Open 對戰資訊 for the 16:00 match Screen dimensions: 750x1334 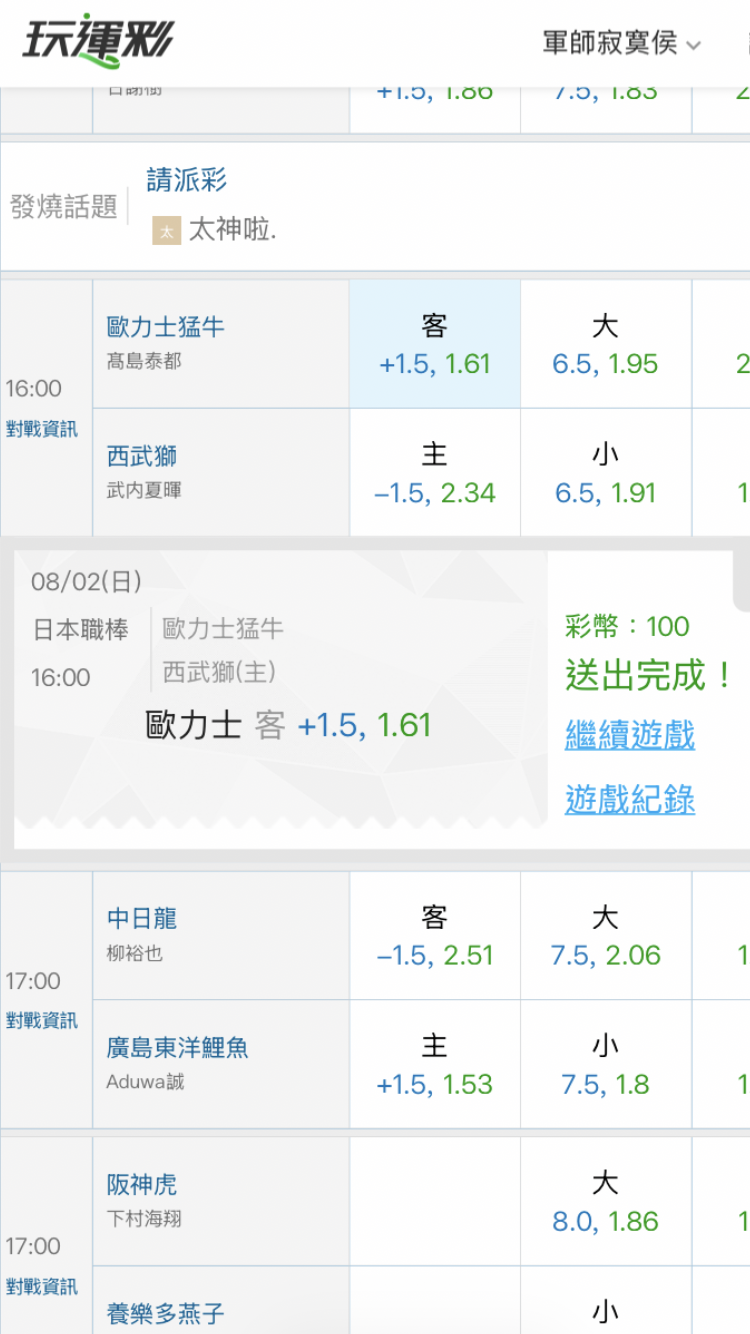coord(42,429)
